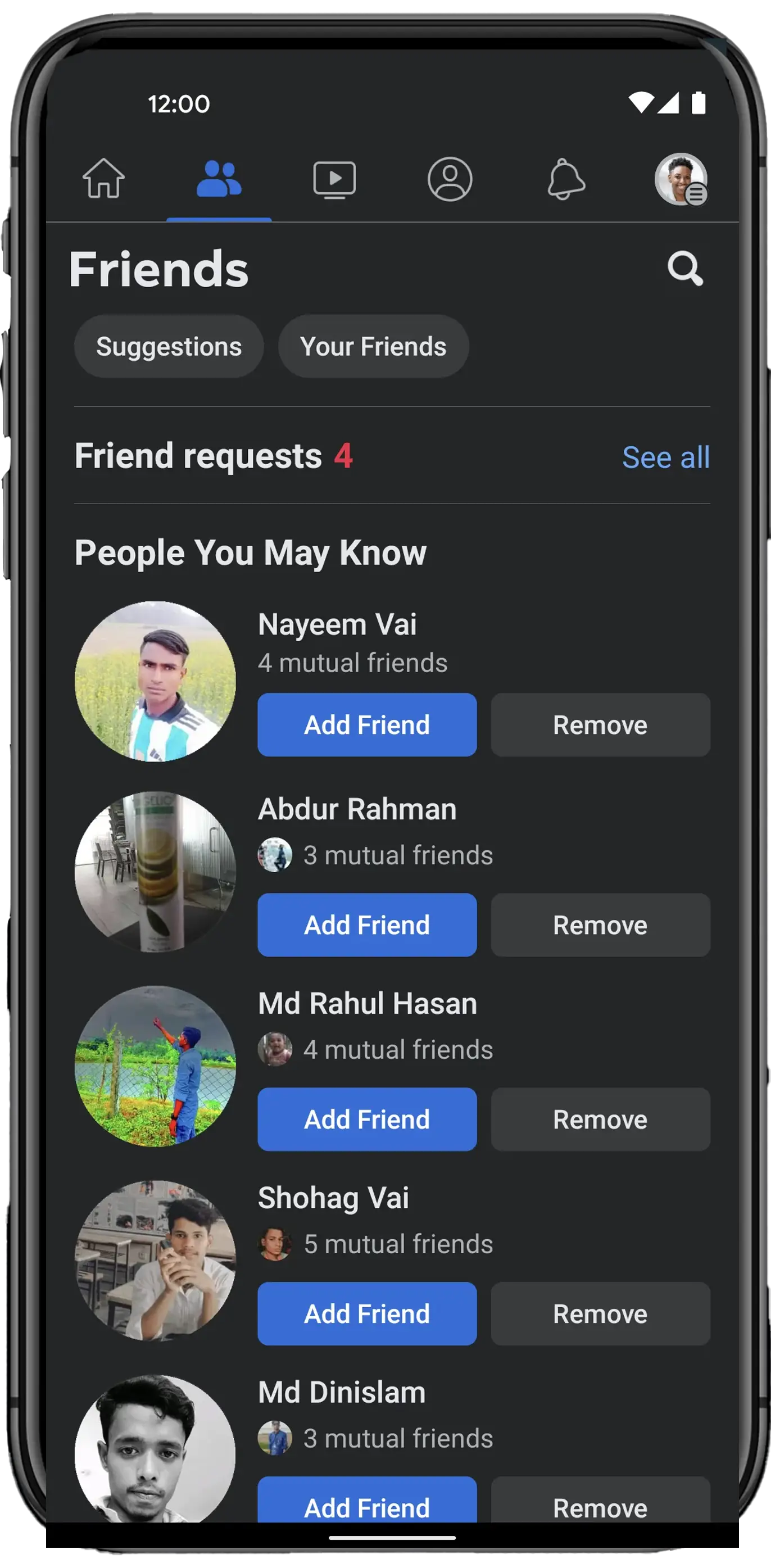This screenshot has width=771, height=1568.
Task: Open Nayeem Vai's profile picture
Action: click(x=155, y=682)
